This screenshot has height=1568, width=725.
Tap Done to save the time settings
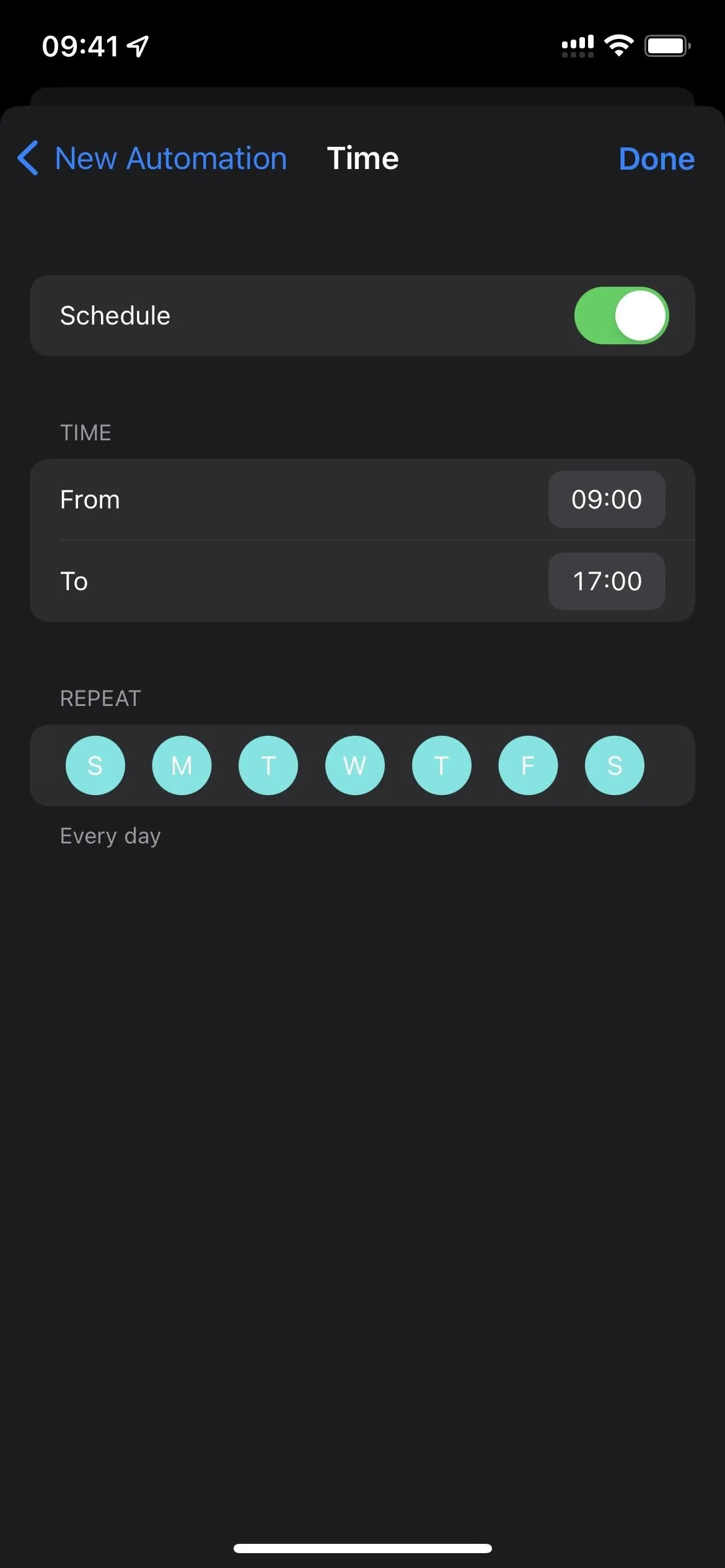pos(656,159)
